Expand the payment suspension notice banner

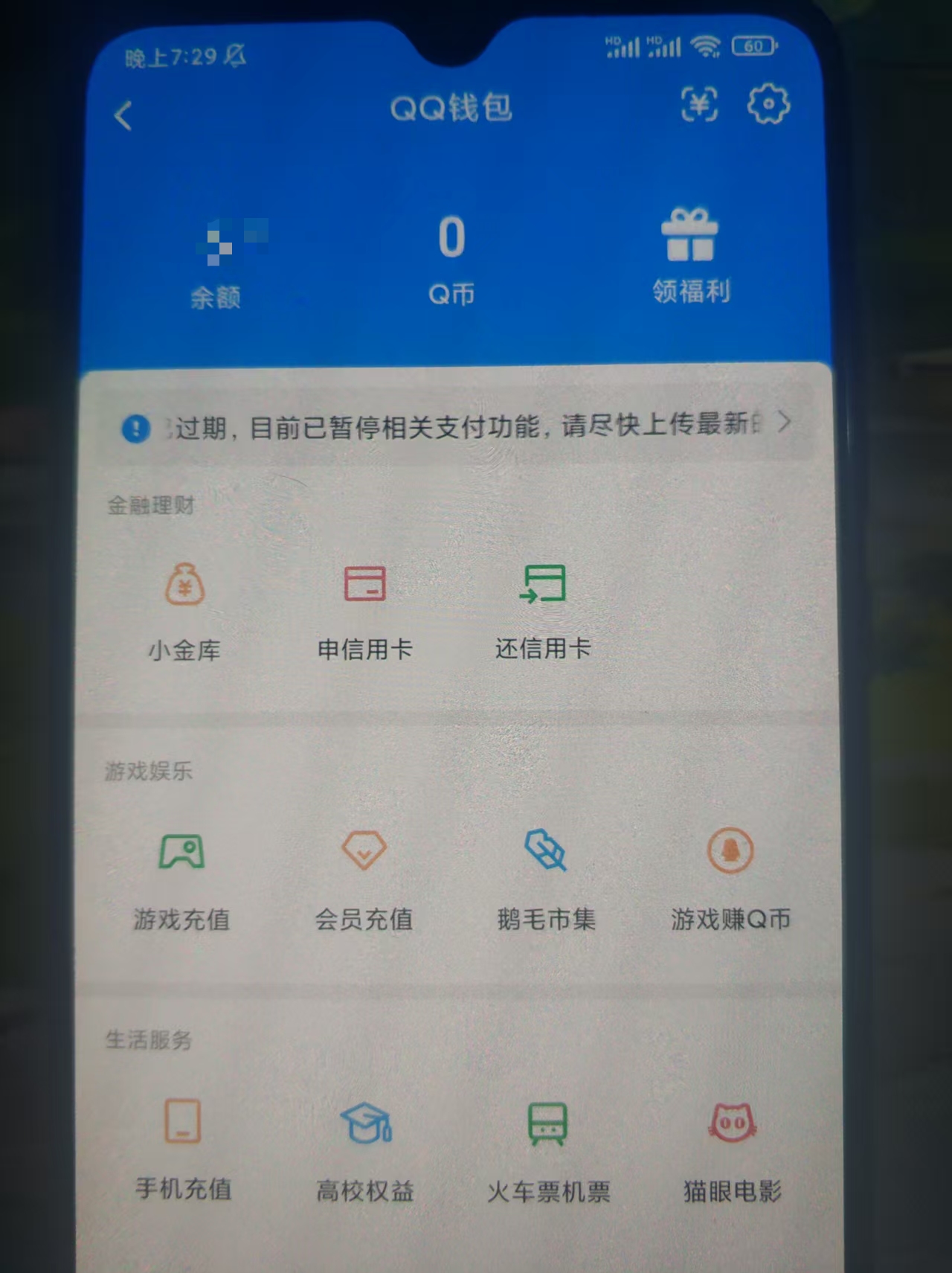click(783, 423)
